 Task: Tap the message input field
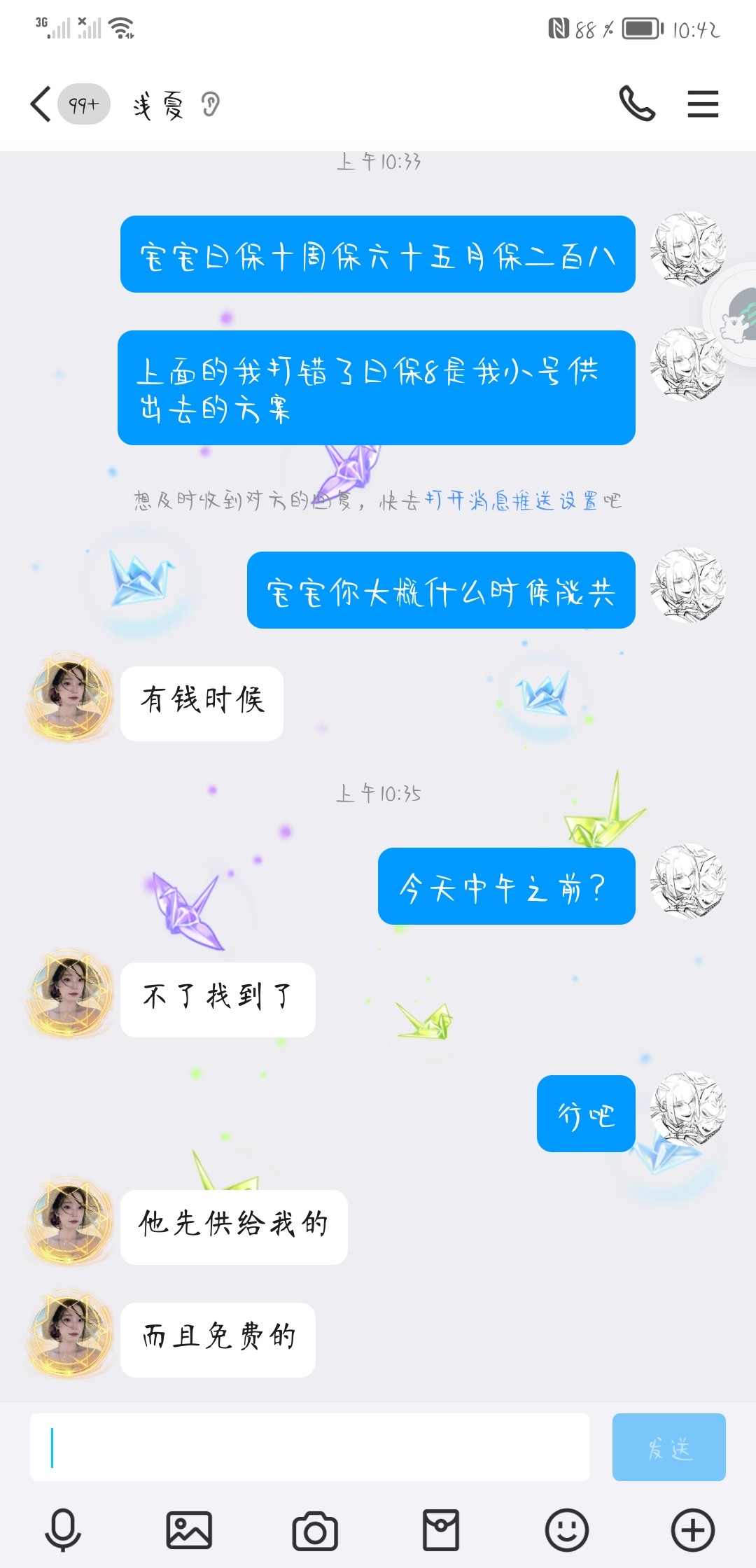309,1447
